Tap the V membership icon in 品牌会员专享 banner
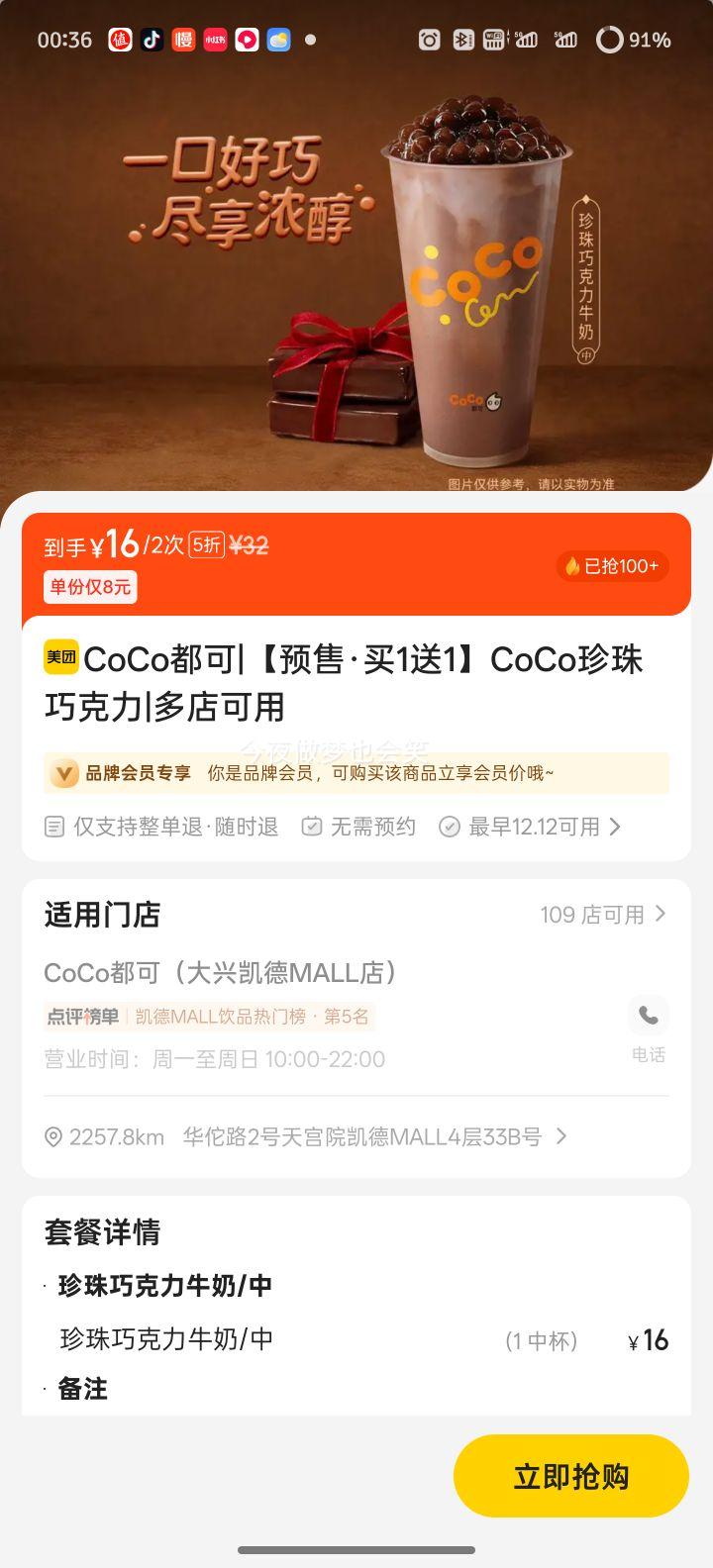 click(x=61, y=772)
